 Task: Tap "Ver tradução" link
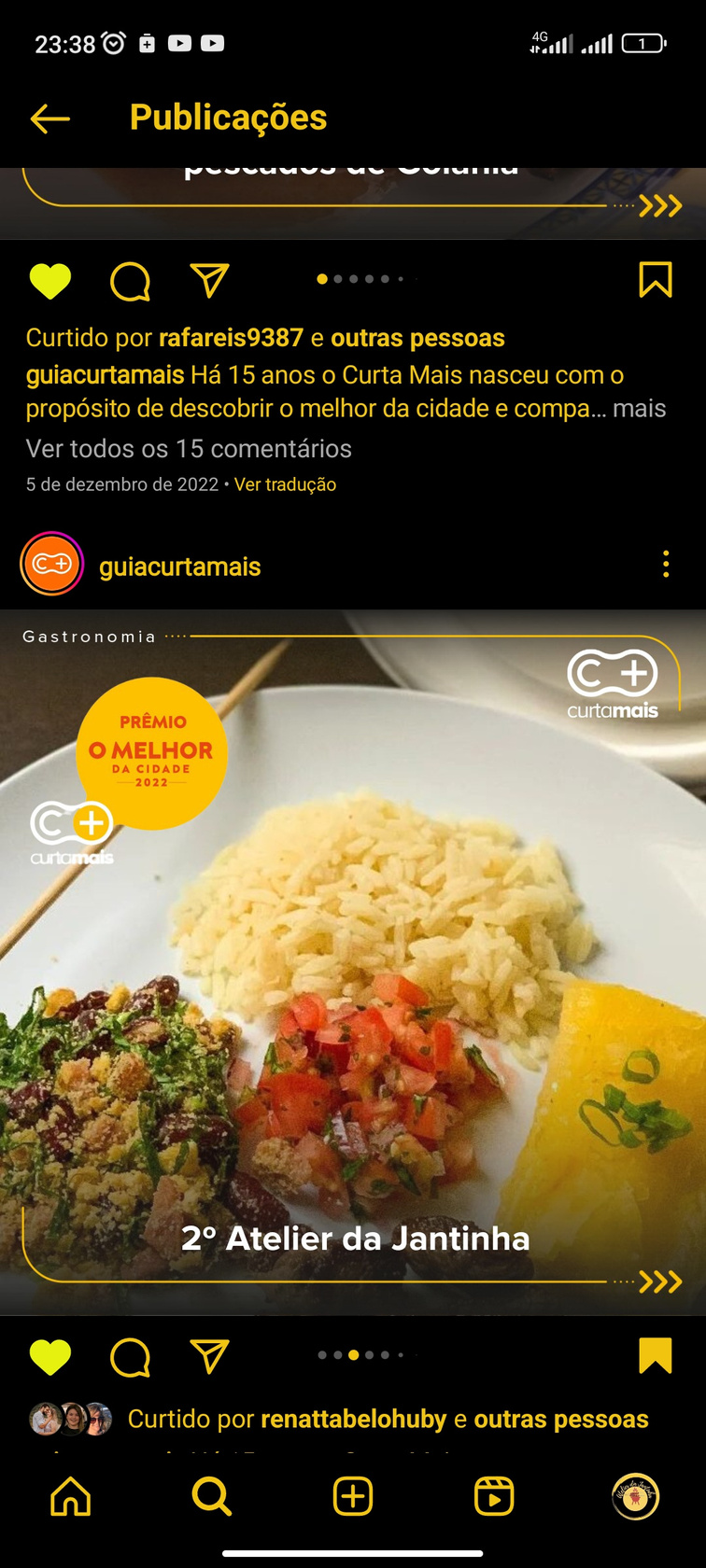pos(285,484)
